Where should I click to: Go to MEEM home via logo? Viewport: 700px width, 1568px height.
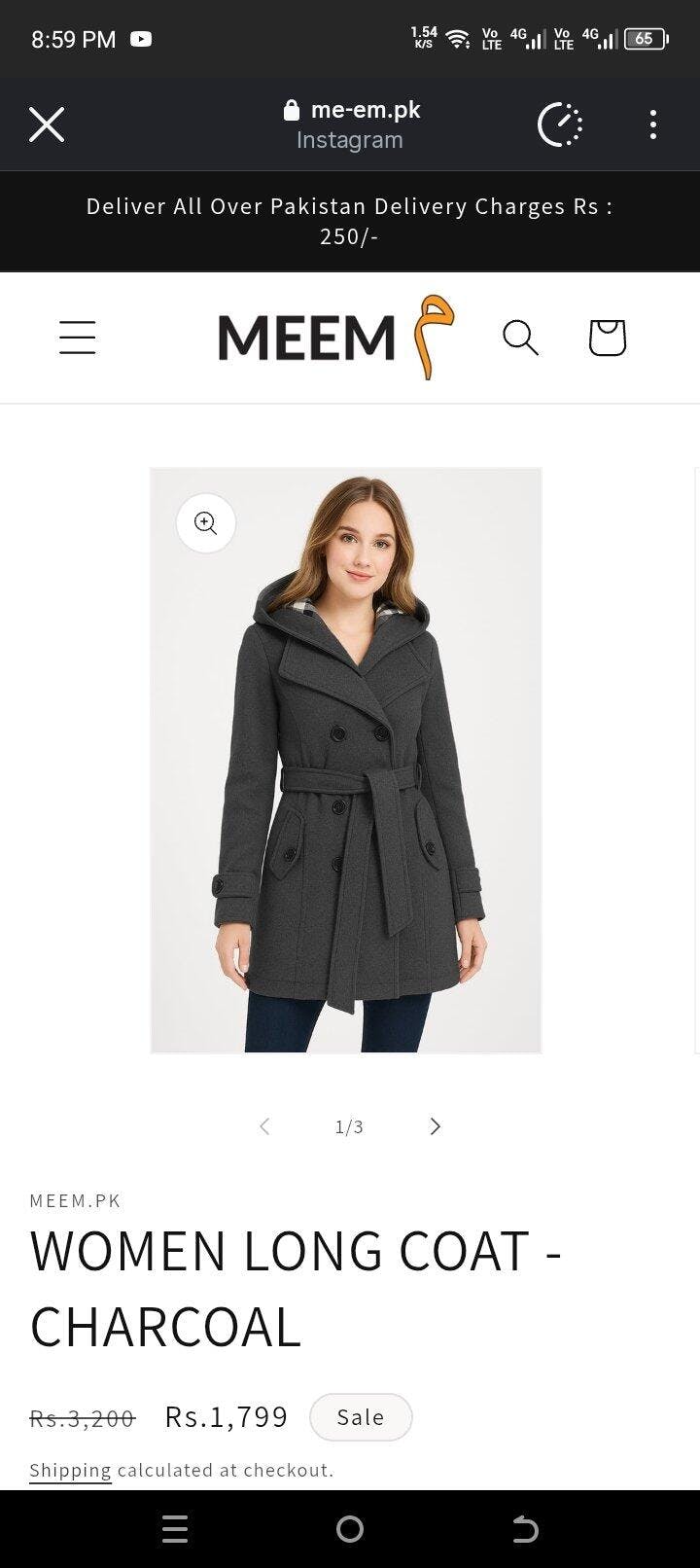click(x=334, y=338)
